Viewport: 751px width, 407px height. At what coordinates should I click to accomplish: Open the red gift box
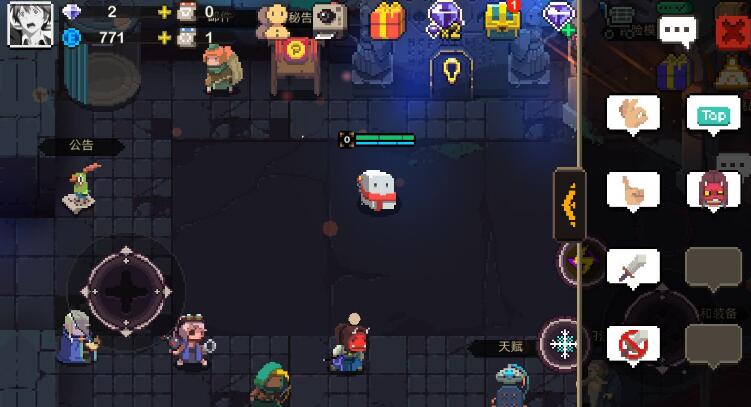386,20
